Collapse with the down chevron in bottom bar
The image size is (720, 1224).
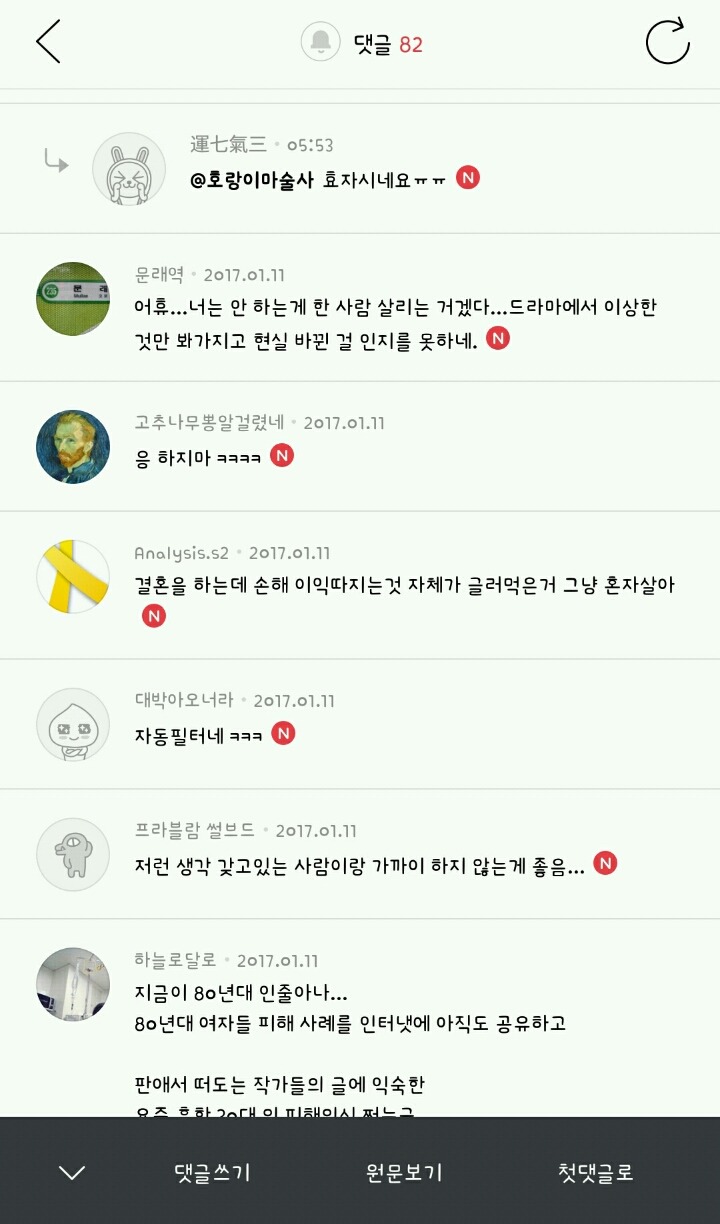tap(70, 1174)
